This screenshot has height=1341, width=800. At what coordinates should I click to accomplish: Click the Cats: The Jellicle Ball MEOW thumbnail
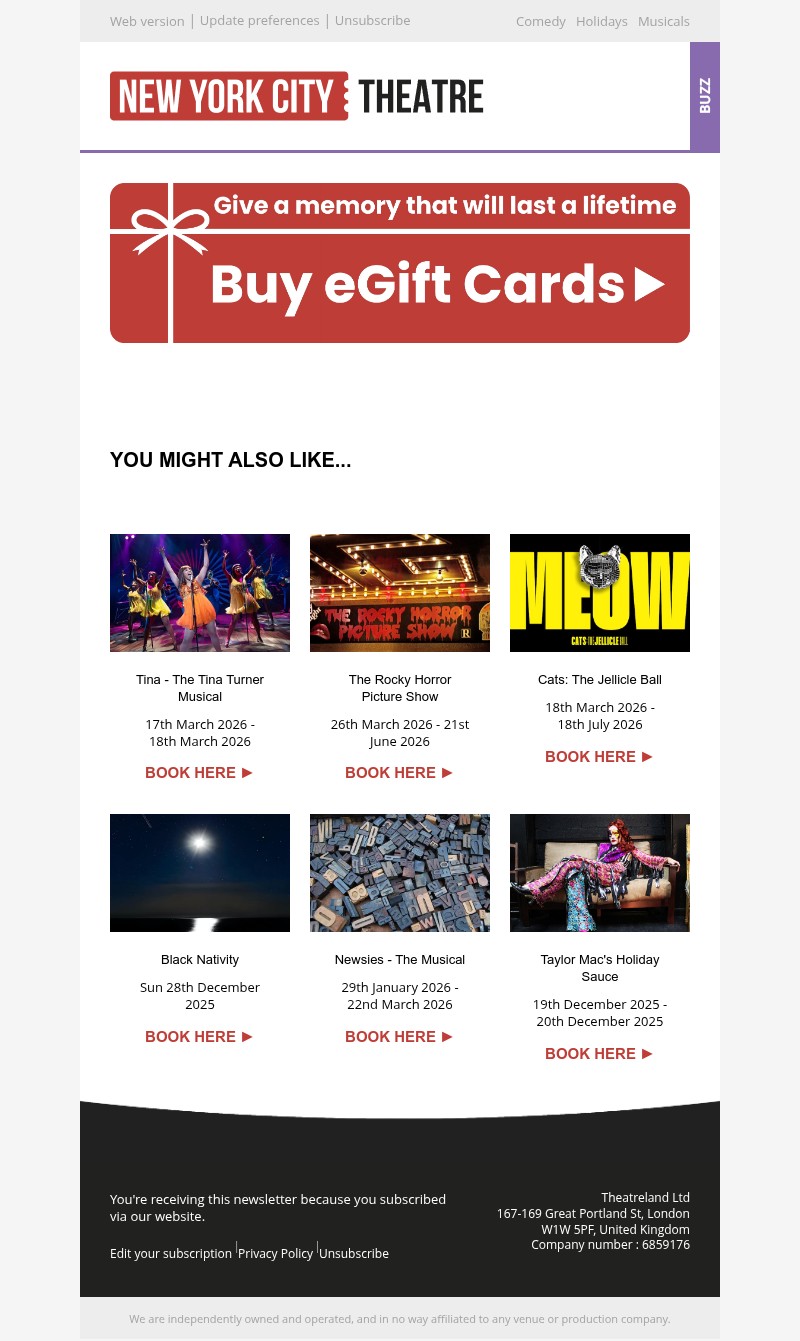point(600,592)
